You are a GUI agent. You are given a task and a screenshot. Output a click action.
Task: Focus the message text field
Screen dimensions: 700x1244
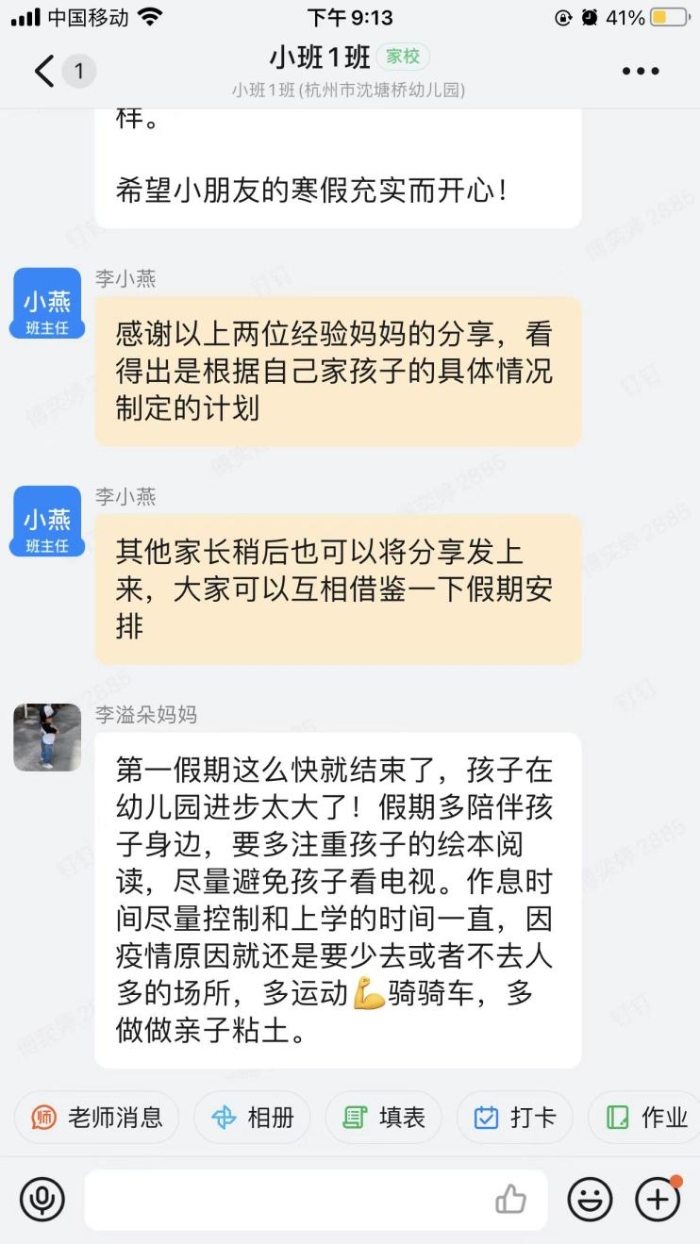click(x=290, y=1199)
